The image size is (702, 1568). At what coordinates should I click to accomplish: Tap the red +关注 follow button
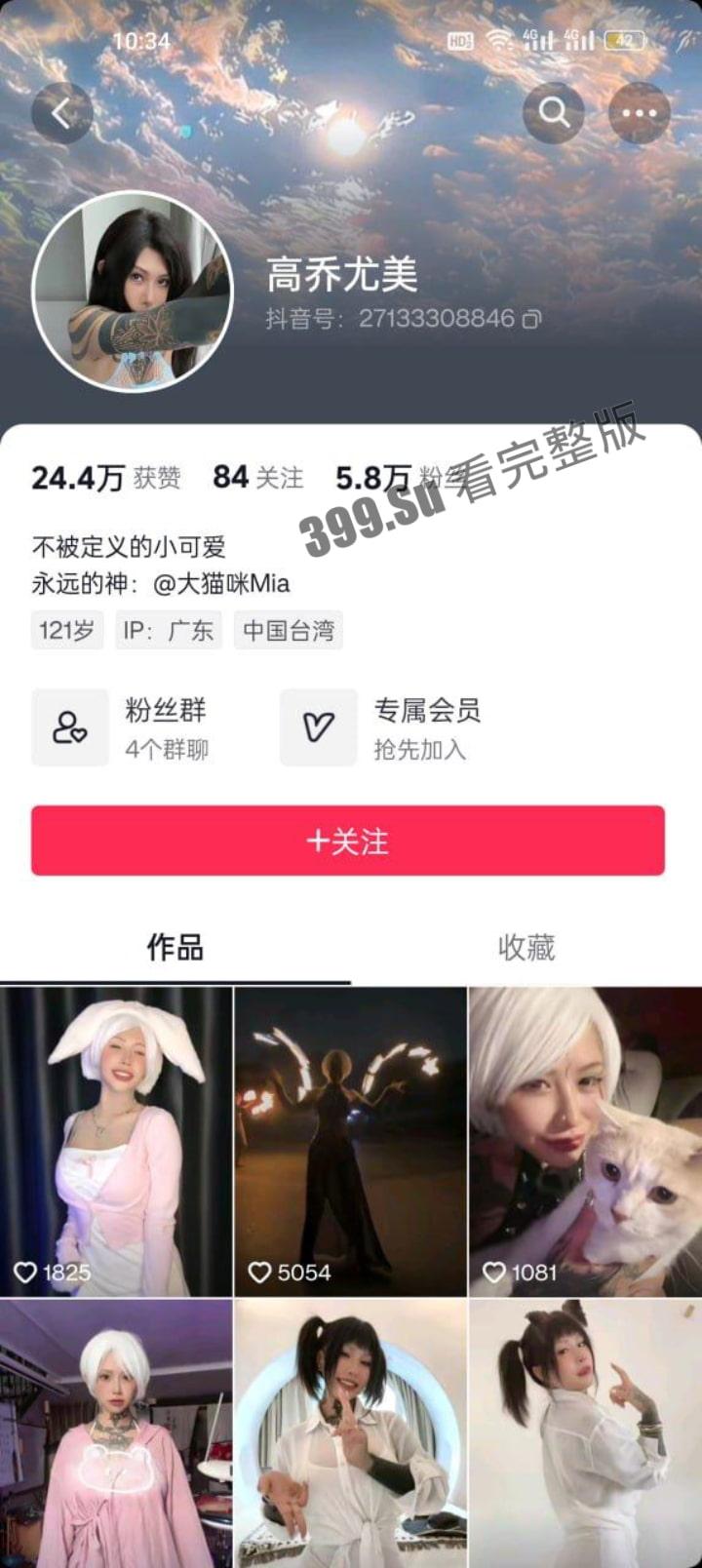pos(351,843)
